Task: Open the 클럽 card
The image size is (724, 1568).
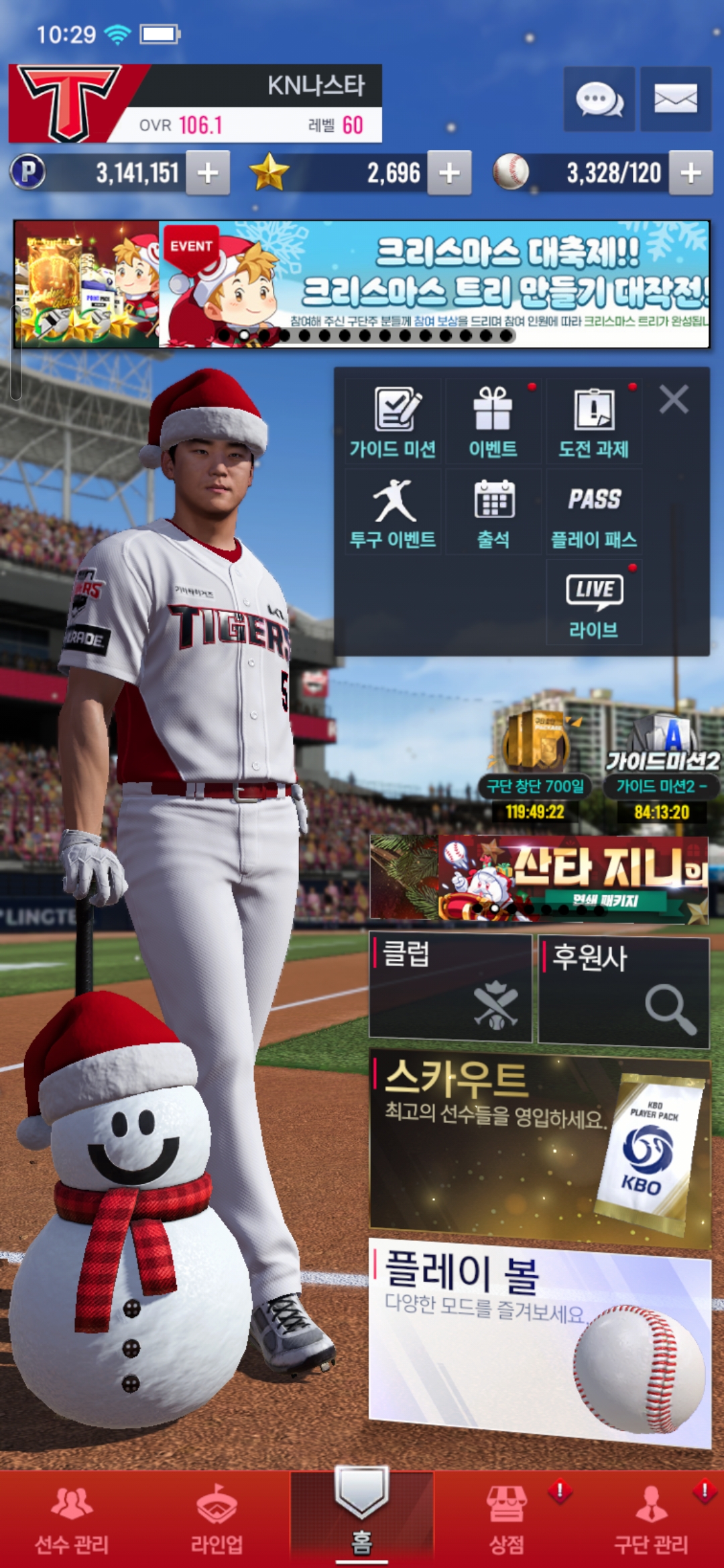Action: pos(450,988)
